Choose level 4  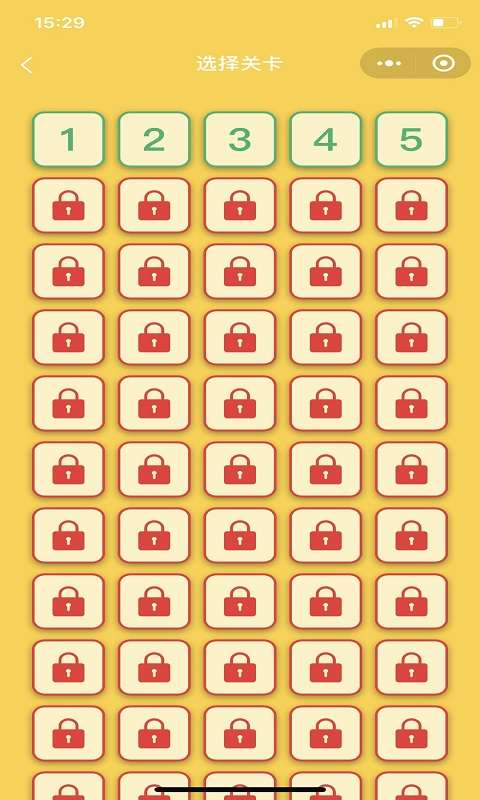click(x=325, y=139)
